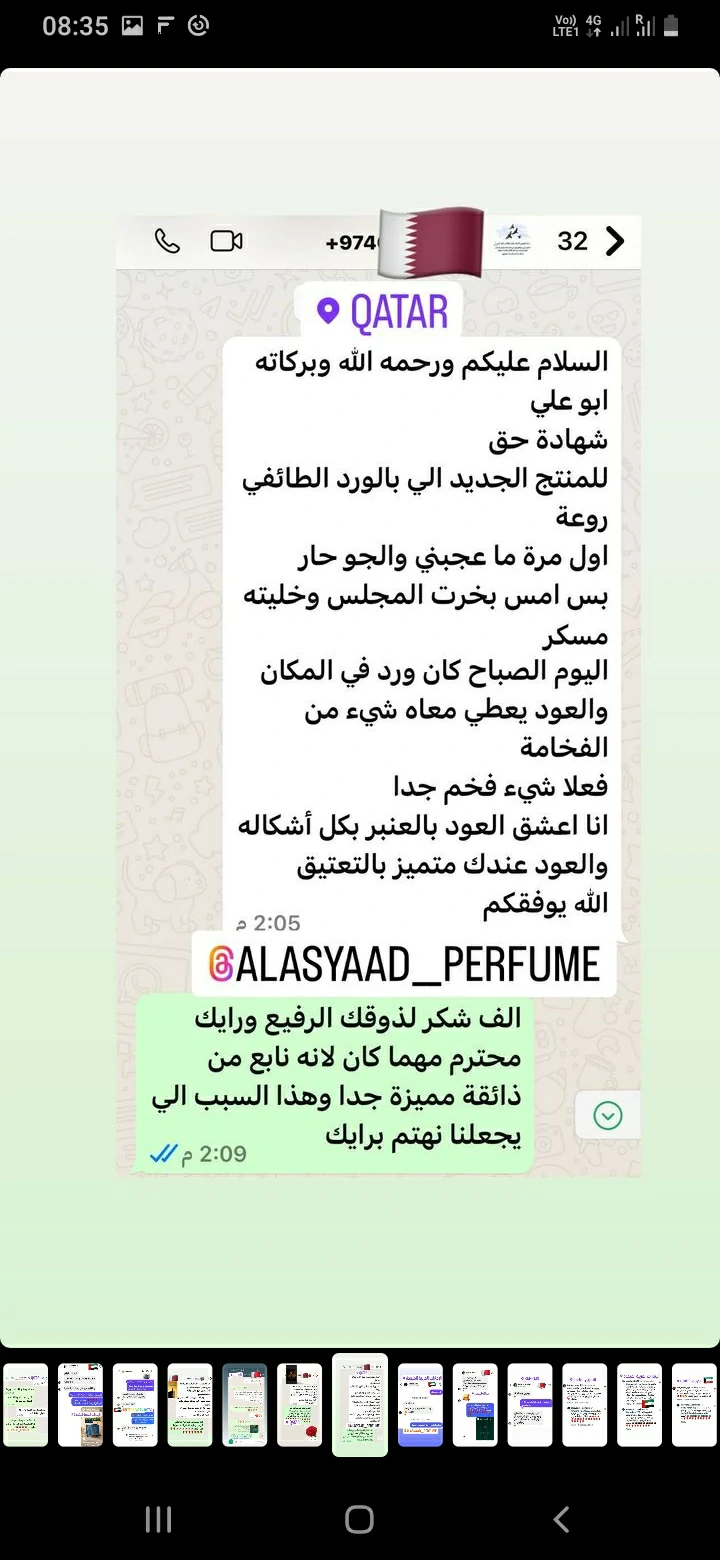
Task: Open the recent apps overview
Action: pyautogui.click(x=159, y=1520)
